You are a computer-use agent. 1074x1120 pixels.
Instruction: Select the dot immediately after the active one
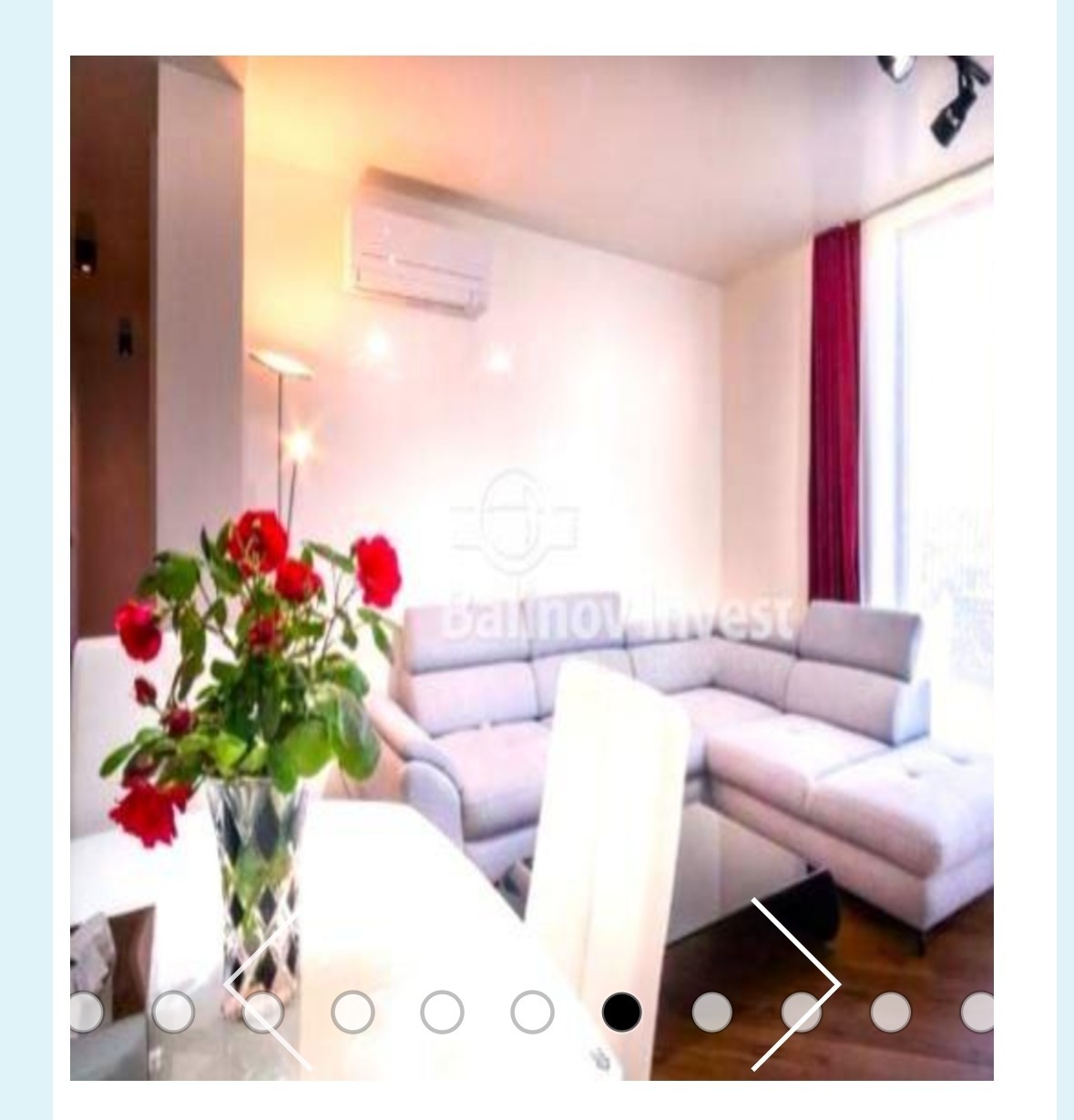coord(711,1012)
